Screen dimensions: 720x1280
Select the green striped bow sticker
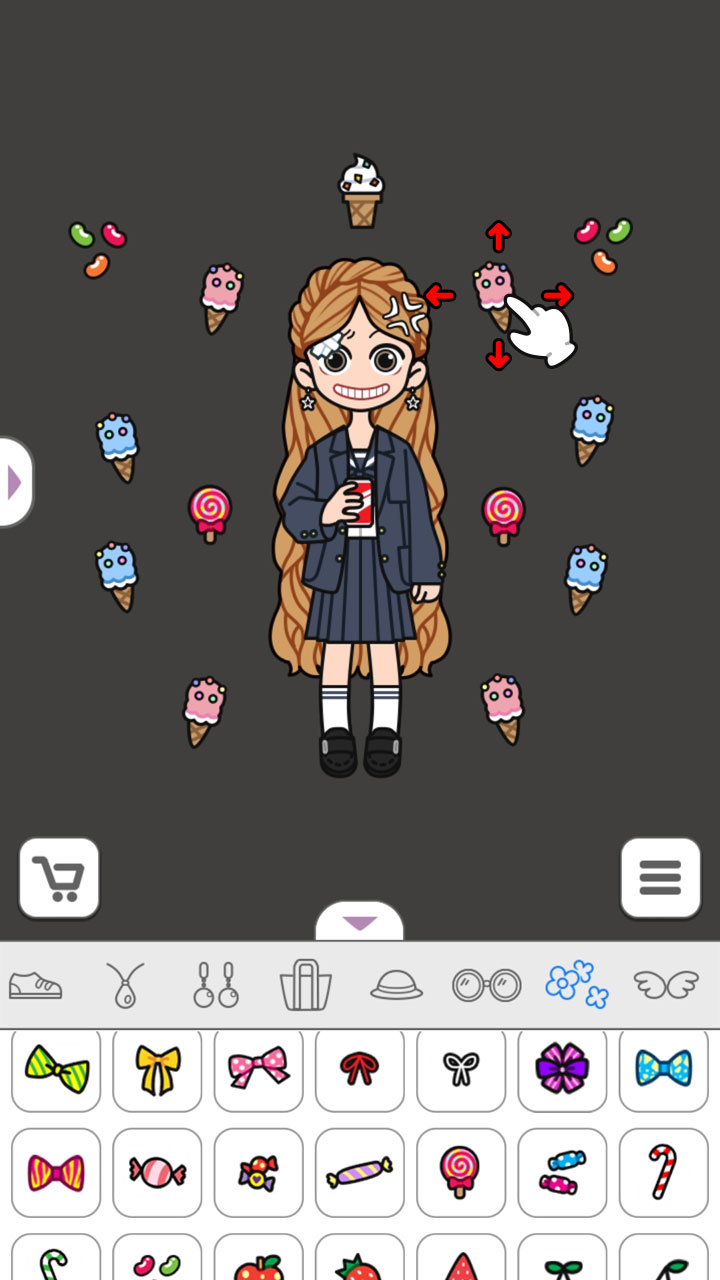click(x=56, y=1069)
